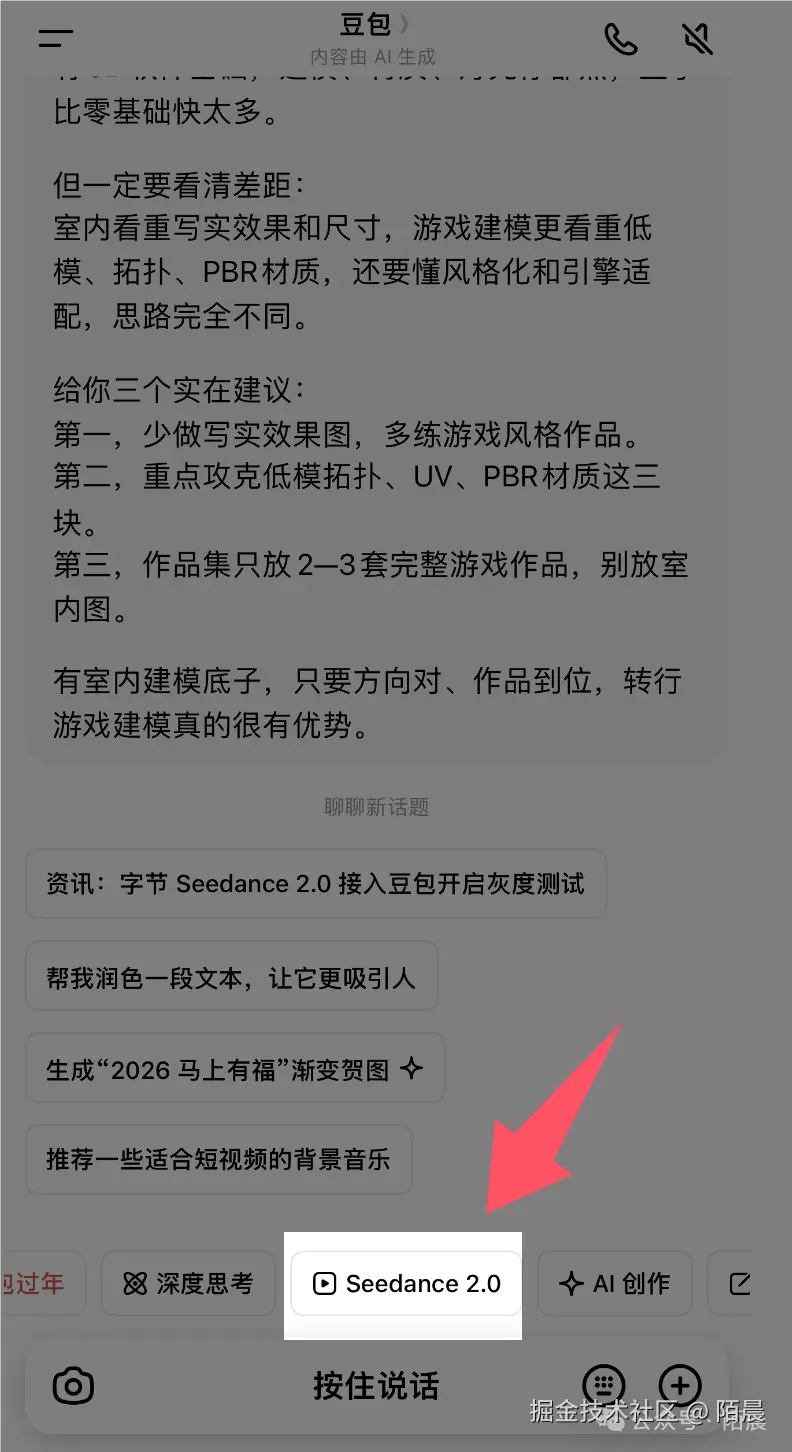The width and height of the screenshot is (792, 1452).
Task: Tap the 按住说话 voice input button
Action: tap(376, 1386)
